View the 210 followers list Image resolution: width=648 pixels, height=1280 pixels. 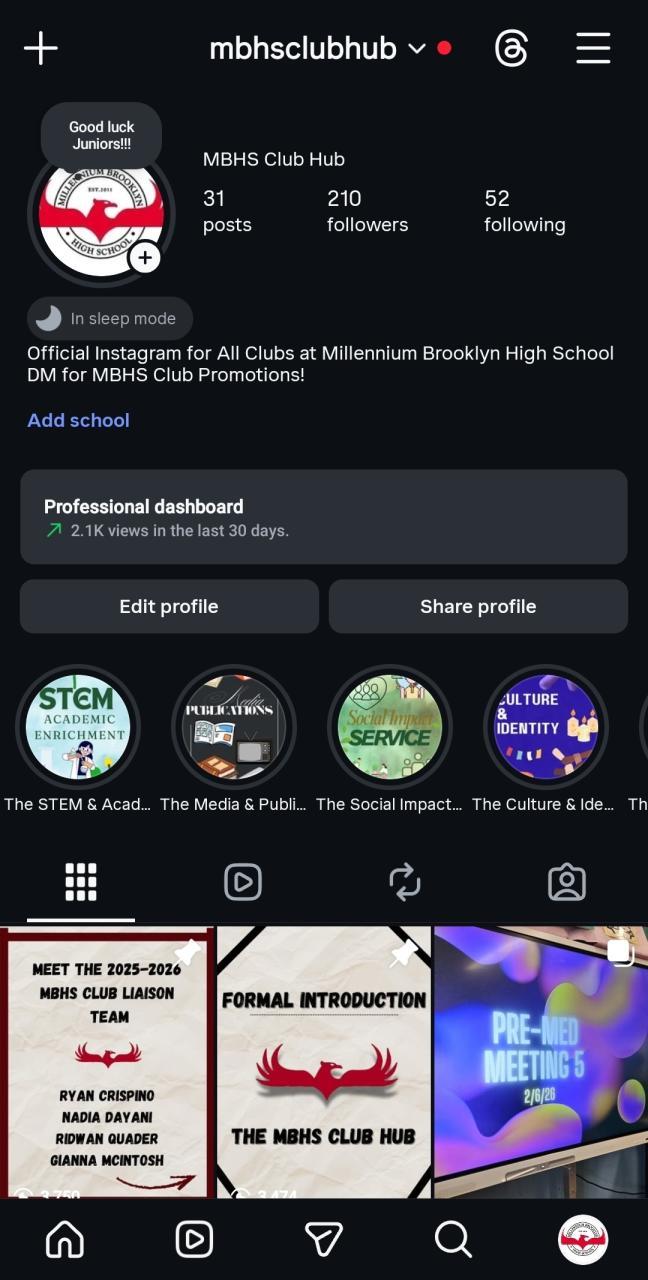pyautogui.click(x=367, y=211)
